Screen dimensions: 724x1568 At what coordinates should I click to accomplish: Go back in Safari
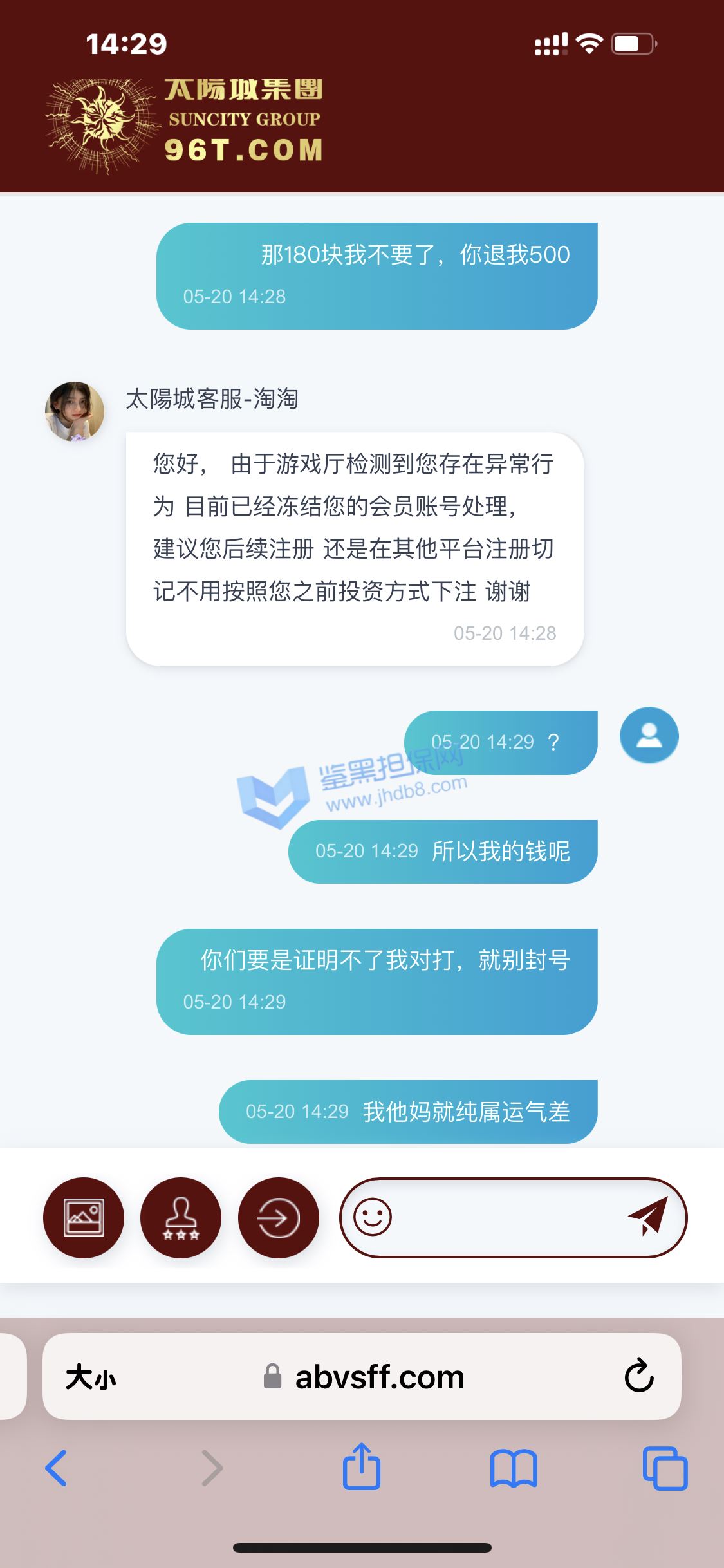(57, 1468)
